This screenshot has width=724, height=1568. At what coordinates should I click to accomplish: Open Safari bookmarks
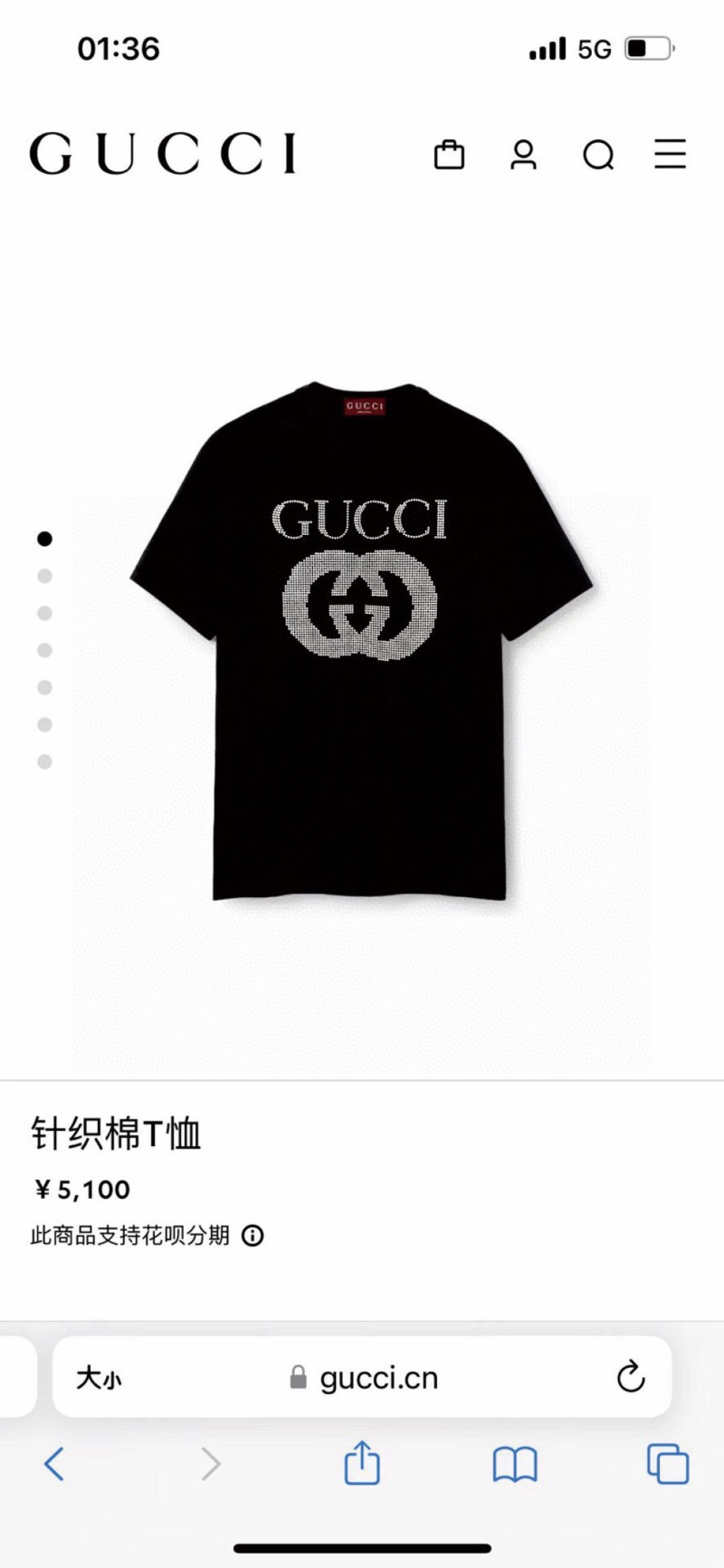(x=514, y=1464)
